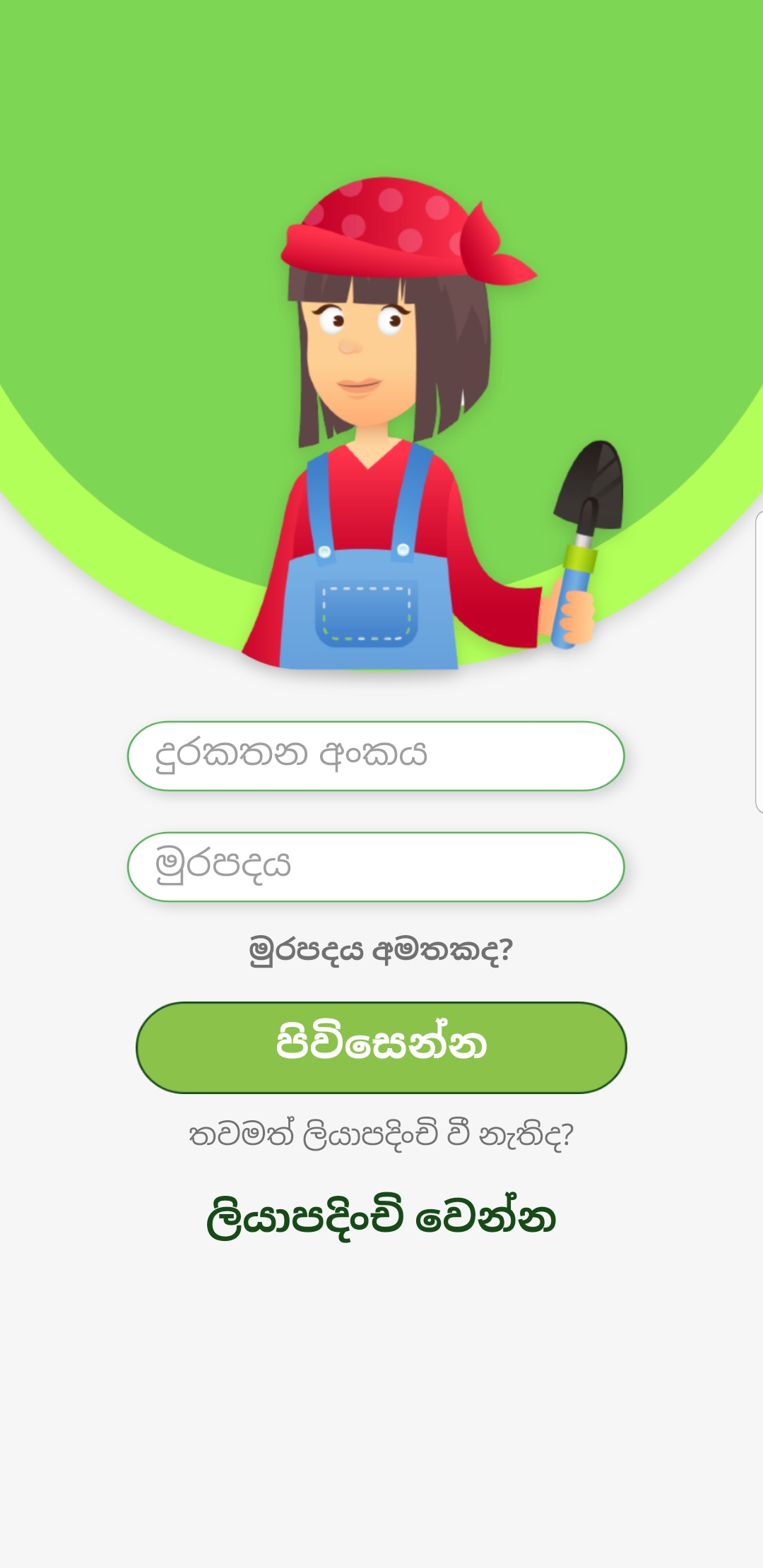The image size is (763, 1568).
Task: Tap the phone number (දුරකතන අංකය) field
Action: tap(376, 756)
